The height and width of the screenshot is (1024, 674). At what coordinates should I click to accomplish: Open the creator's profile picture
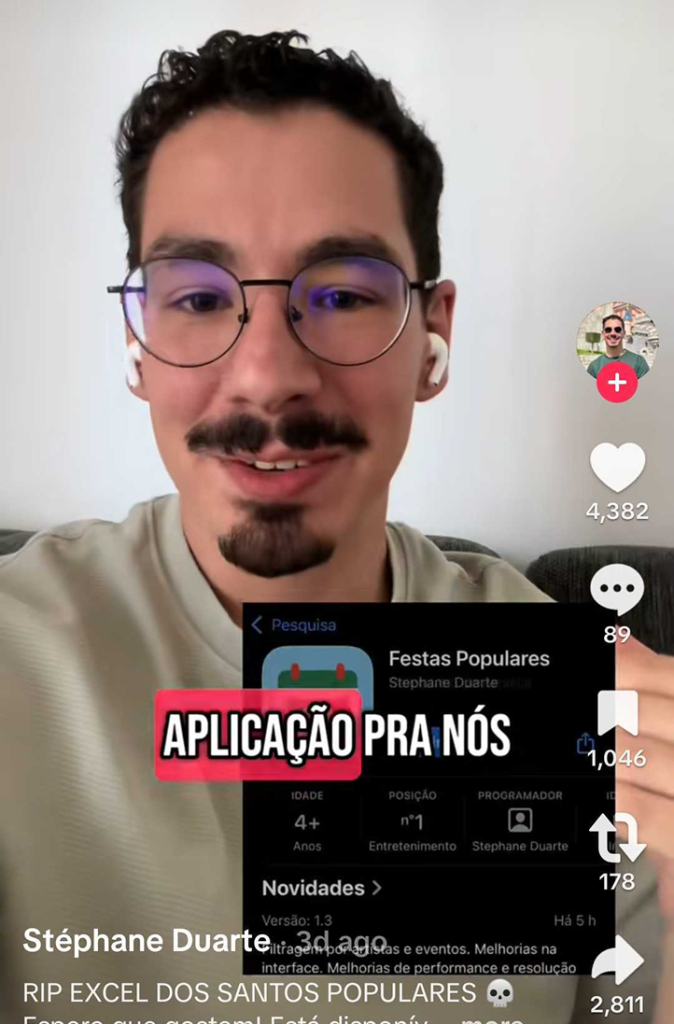click(x=616, y=339)
